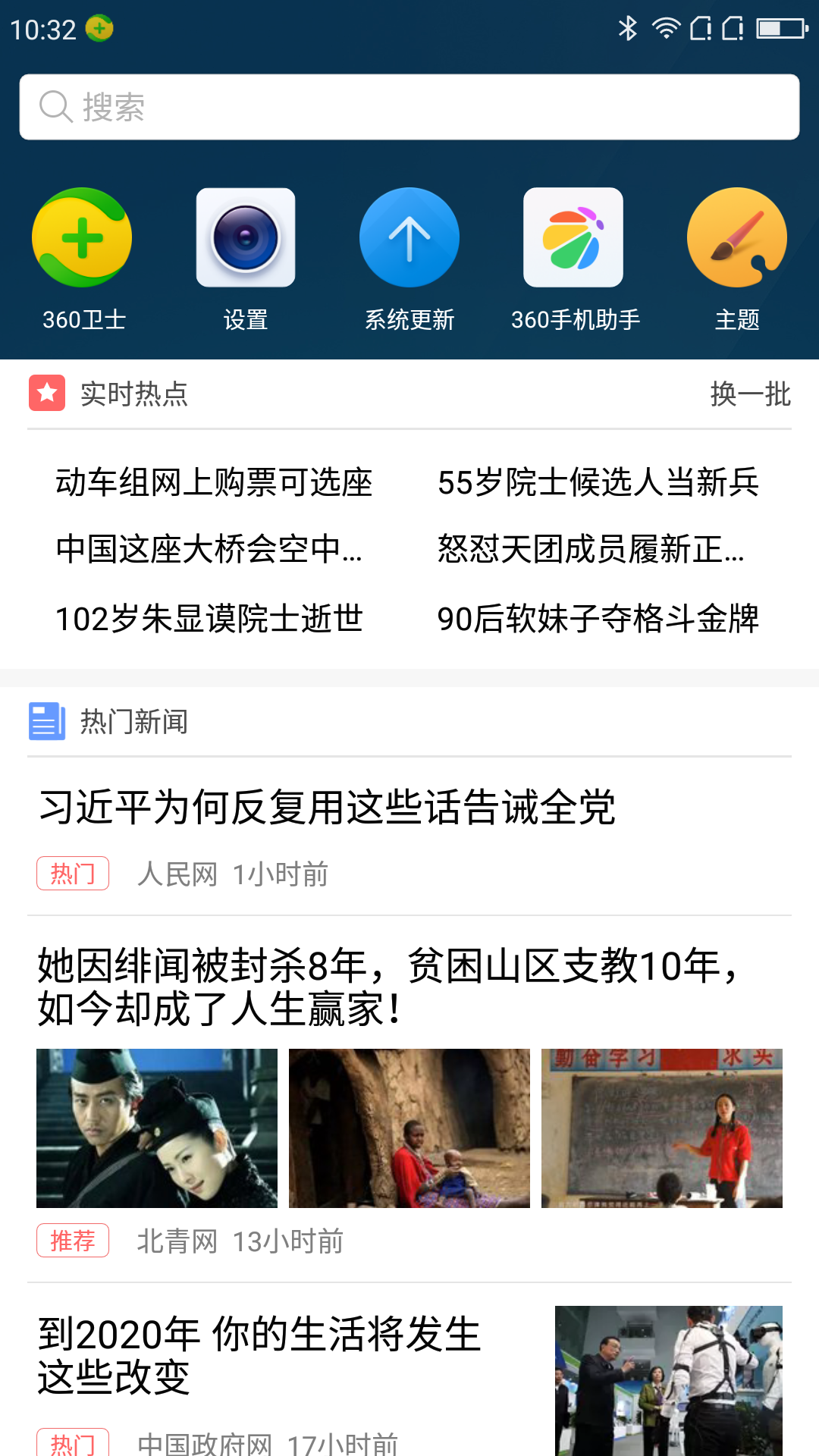Tap the 搜索 search box
The image size is (819, 1456).
(409, 107)
